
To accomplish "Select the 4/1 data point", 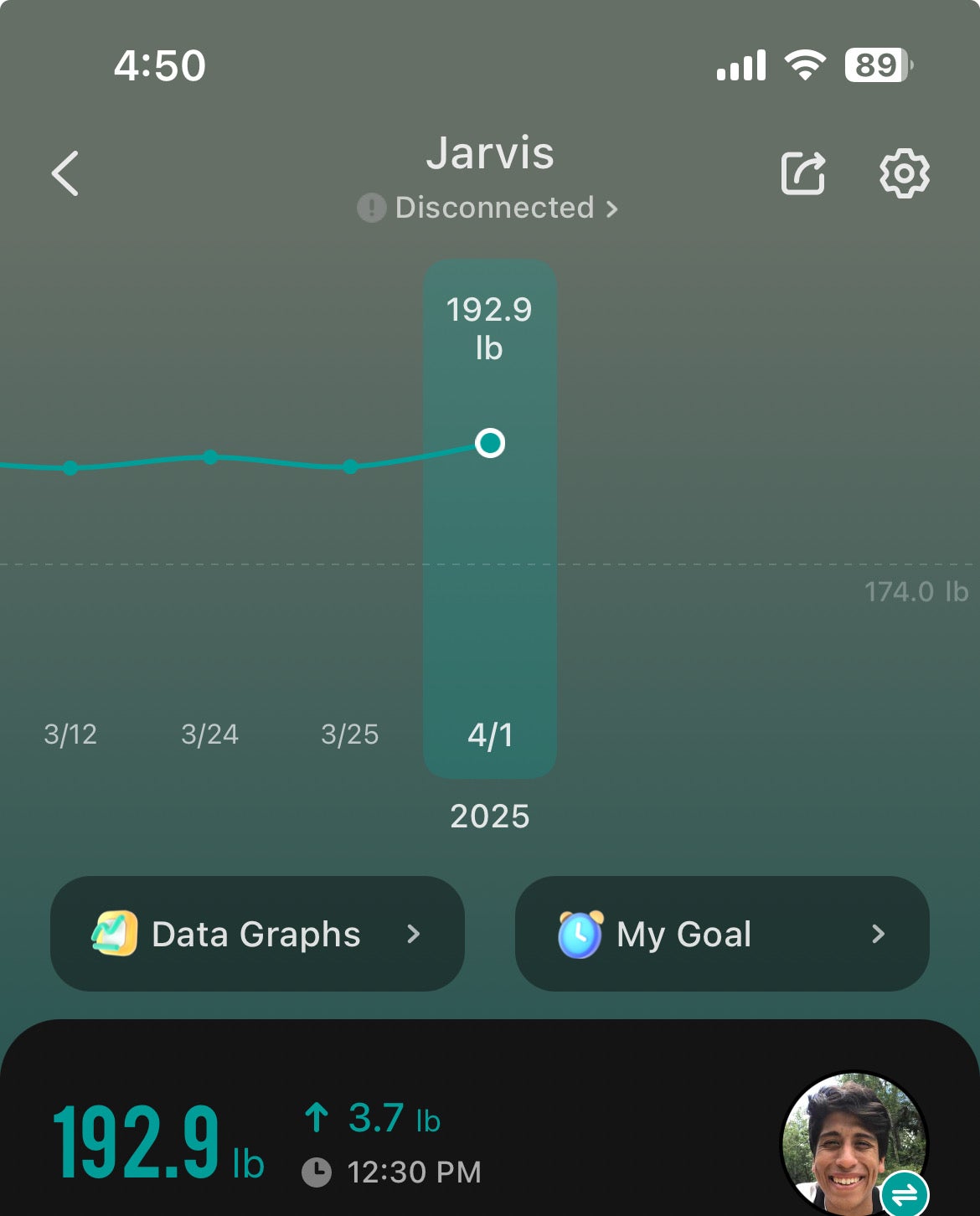I will coord(490,443).
